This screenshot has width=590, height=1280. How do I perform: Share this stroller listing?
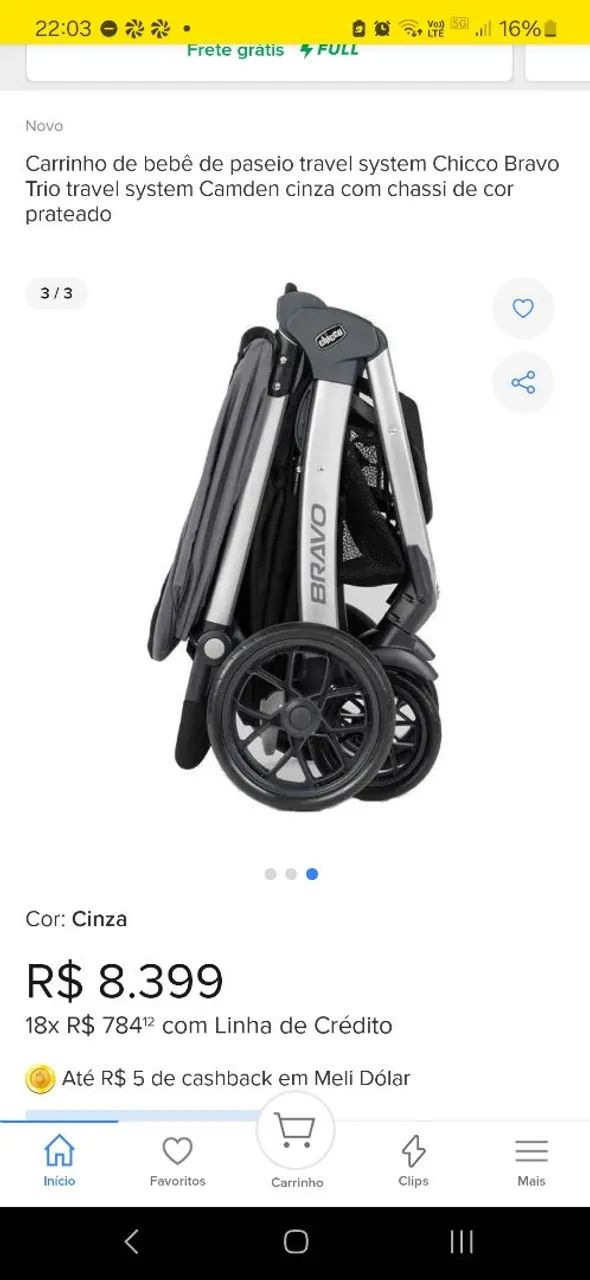tap(523, 383)
